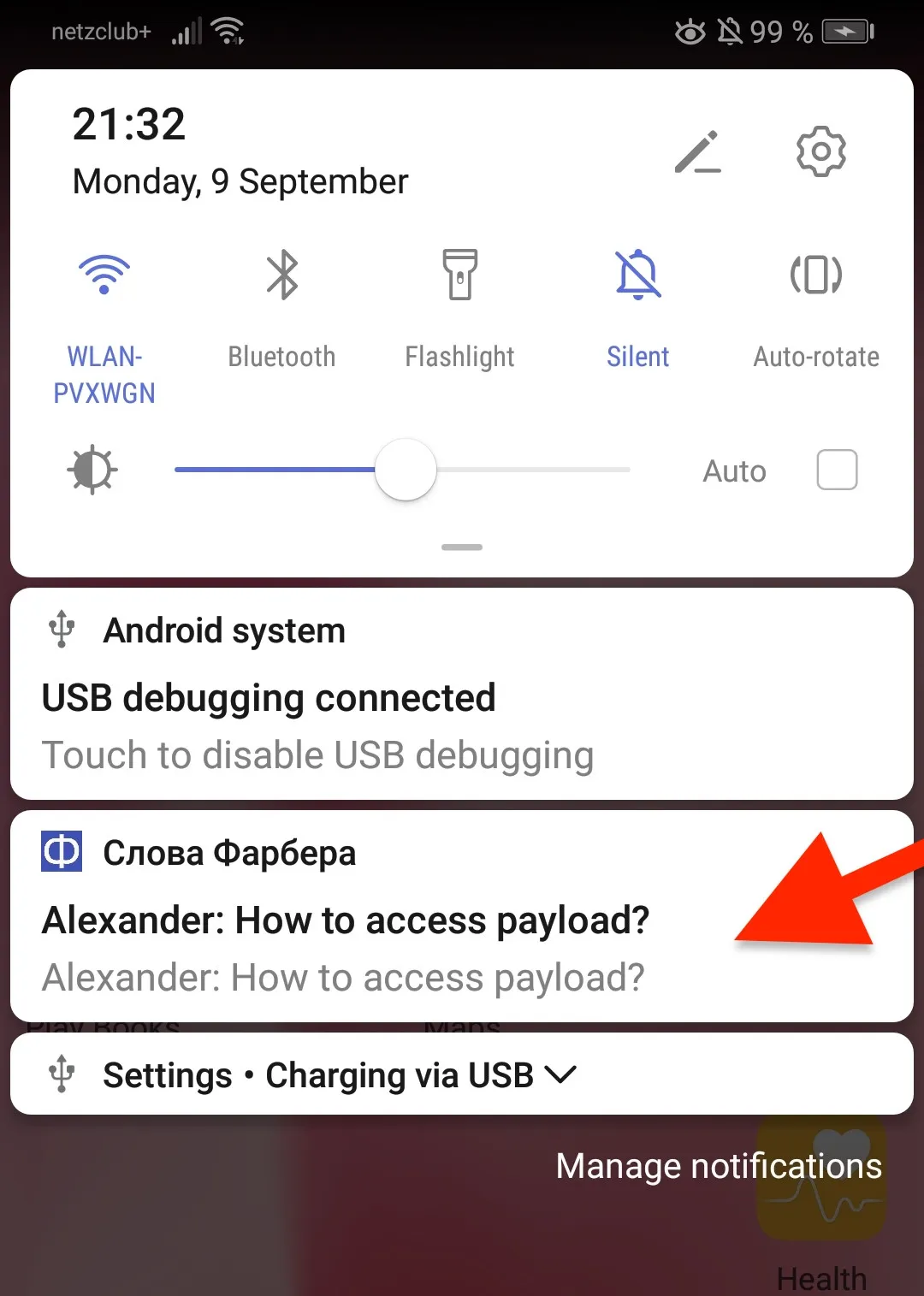Expand the Charging via USB notification

point(561,1074)
